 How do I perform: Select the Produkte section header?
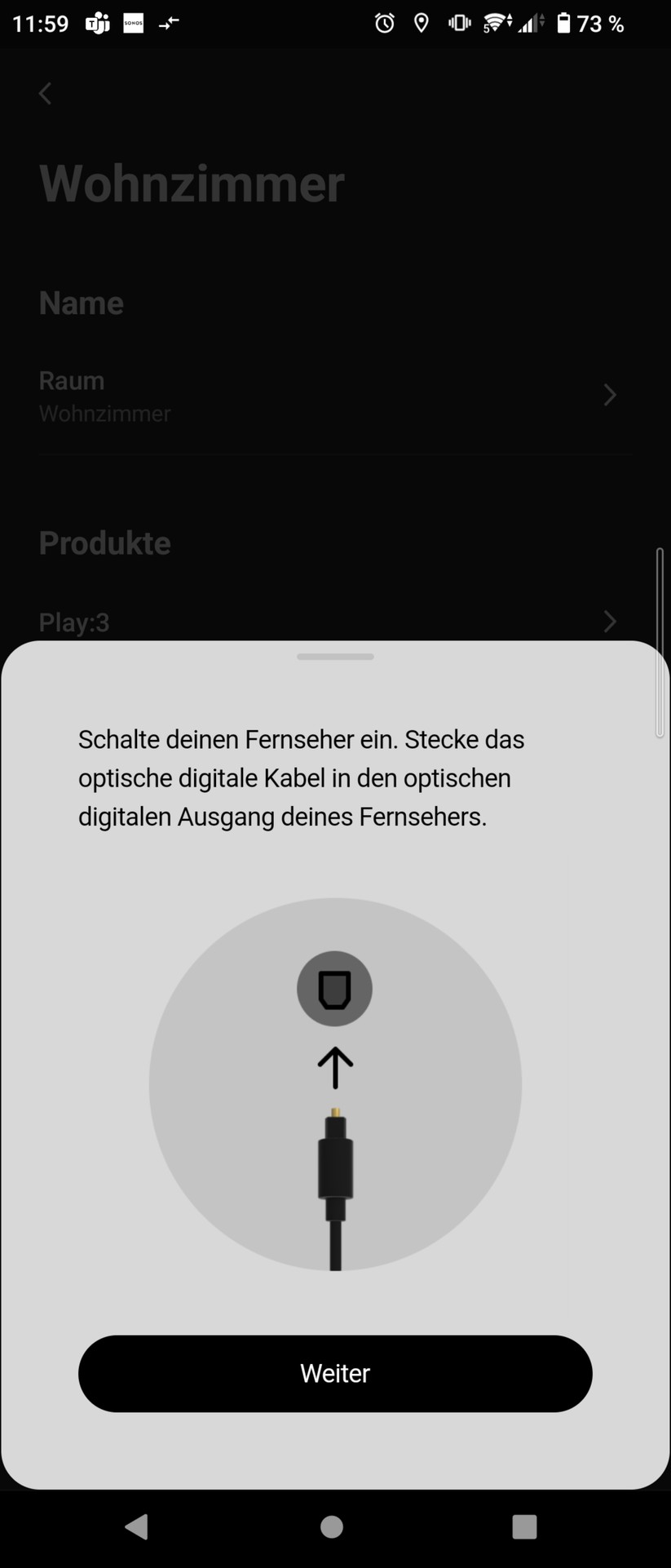[104, 543]
